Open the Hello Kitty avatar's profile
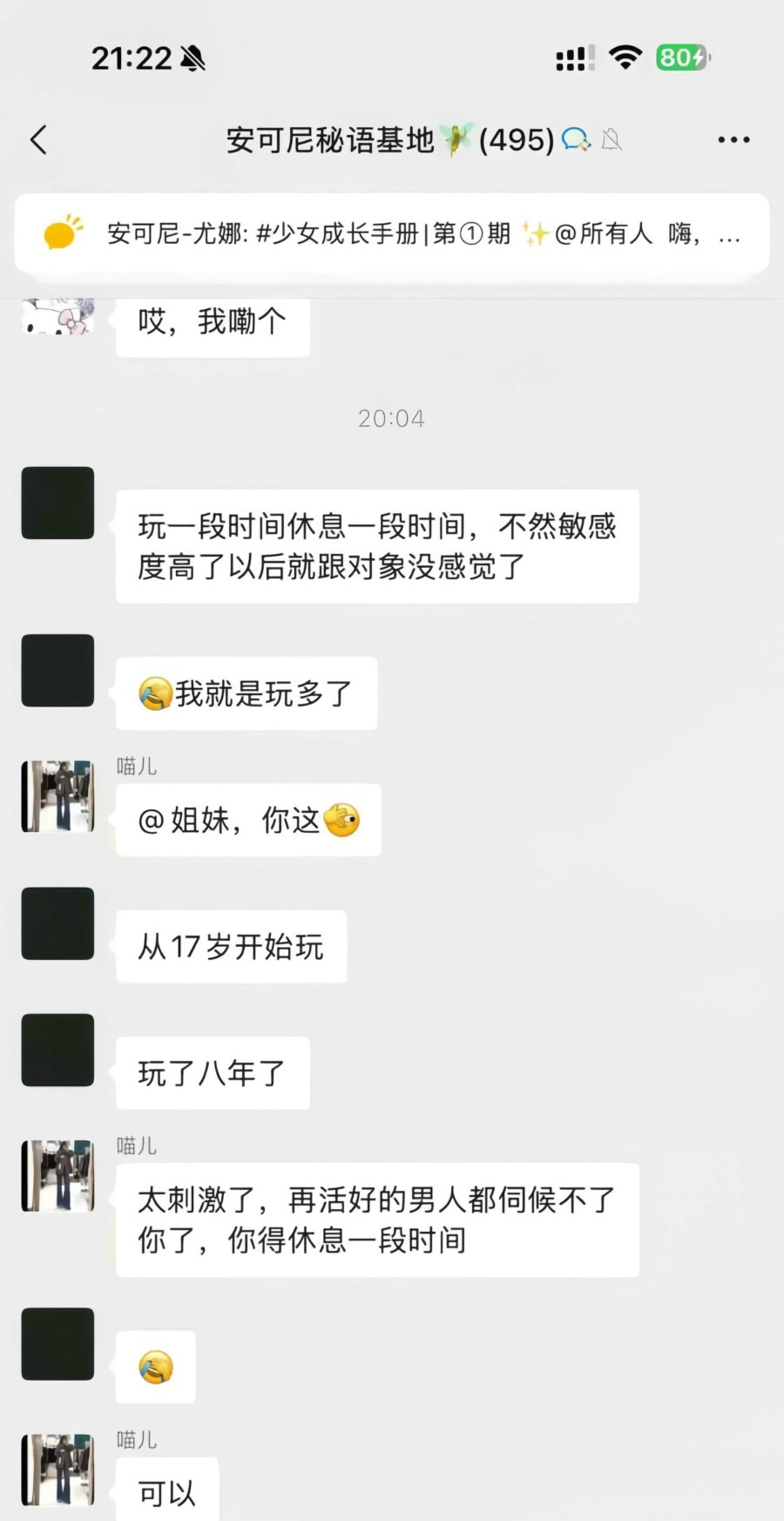This screenshot has height=1521, width=784. point(57,317)
